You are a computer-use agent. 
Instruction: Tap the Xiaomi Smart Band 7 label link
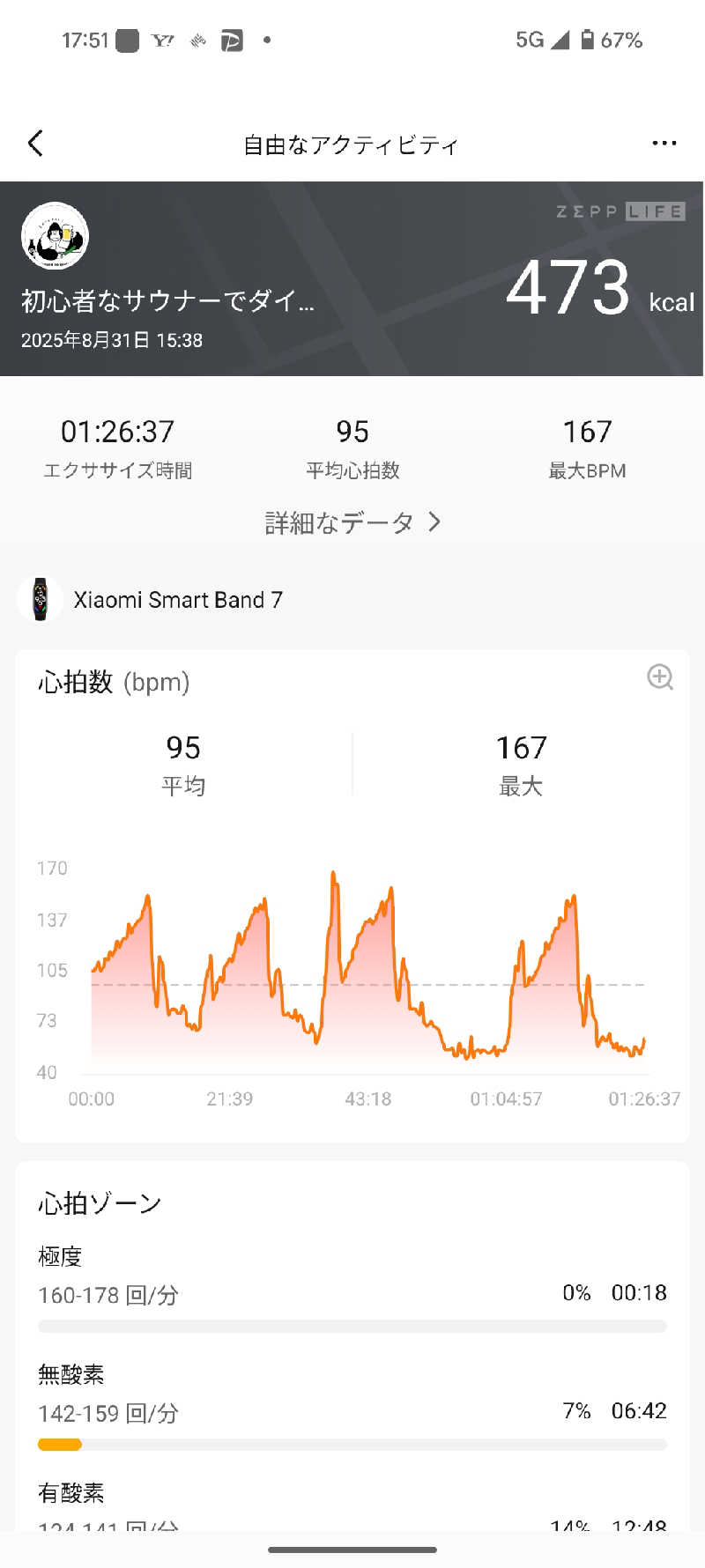click(179, 600)
